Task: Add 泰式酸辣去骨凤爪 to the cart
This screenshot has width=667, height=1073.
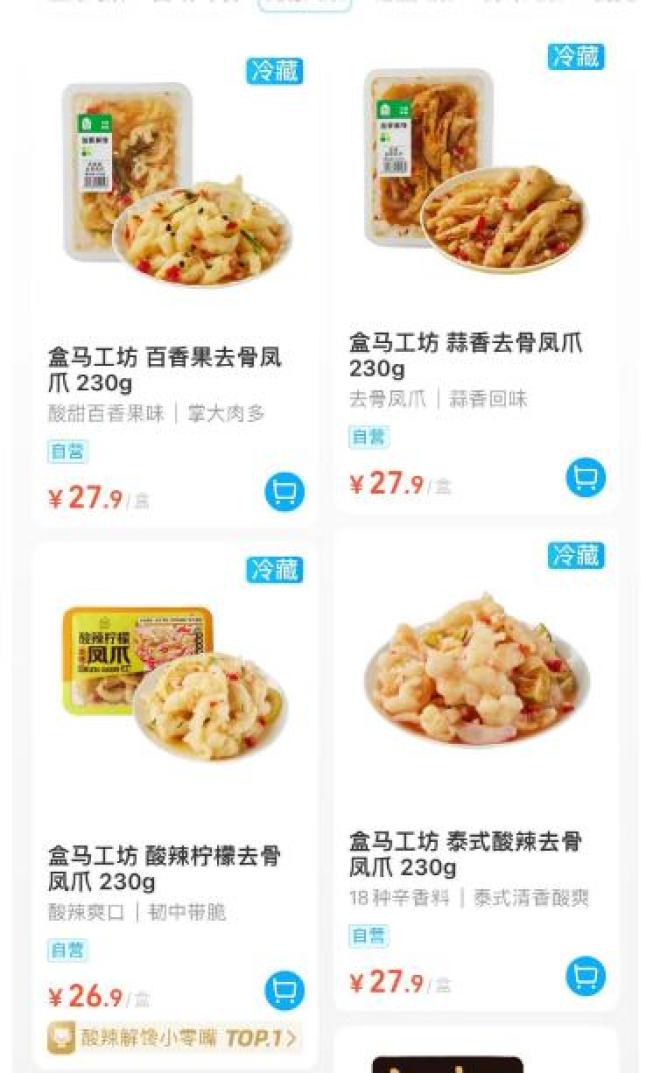Action: (585, 976)
